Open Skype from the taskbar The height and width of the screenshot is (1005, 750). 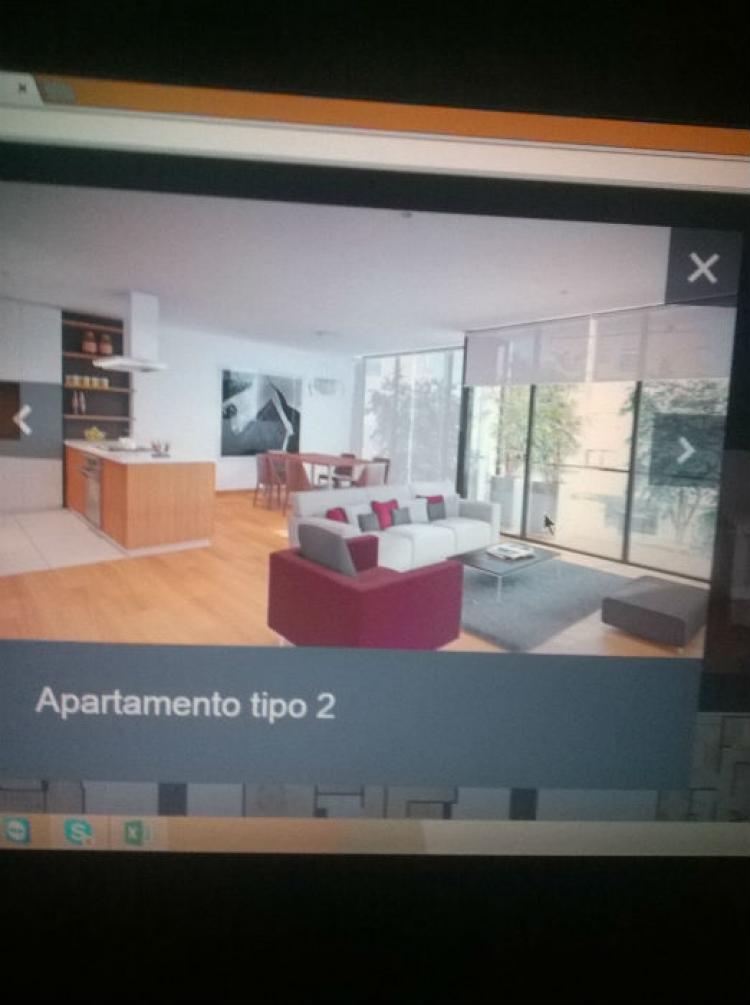point(78,831)
